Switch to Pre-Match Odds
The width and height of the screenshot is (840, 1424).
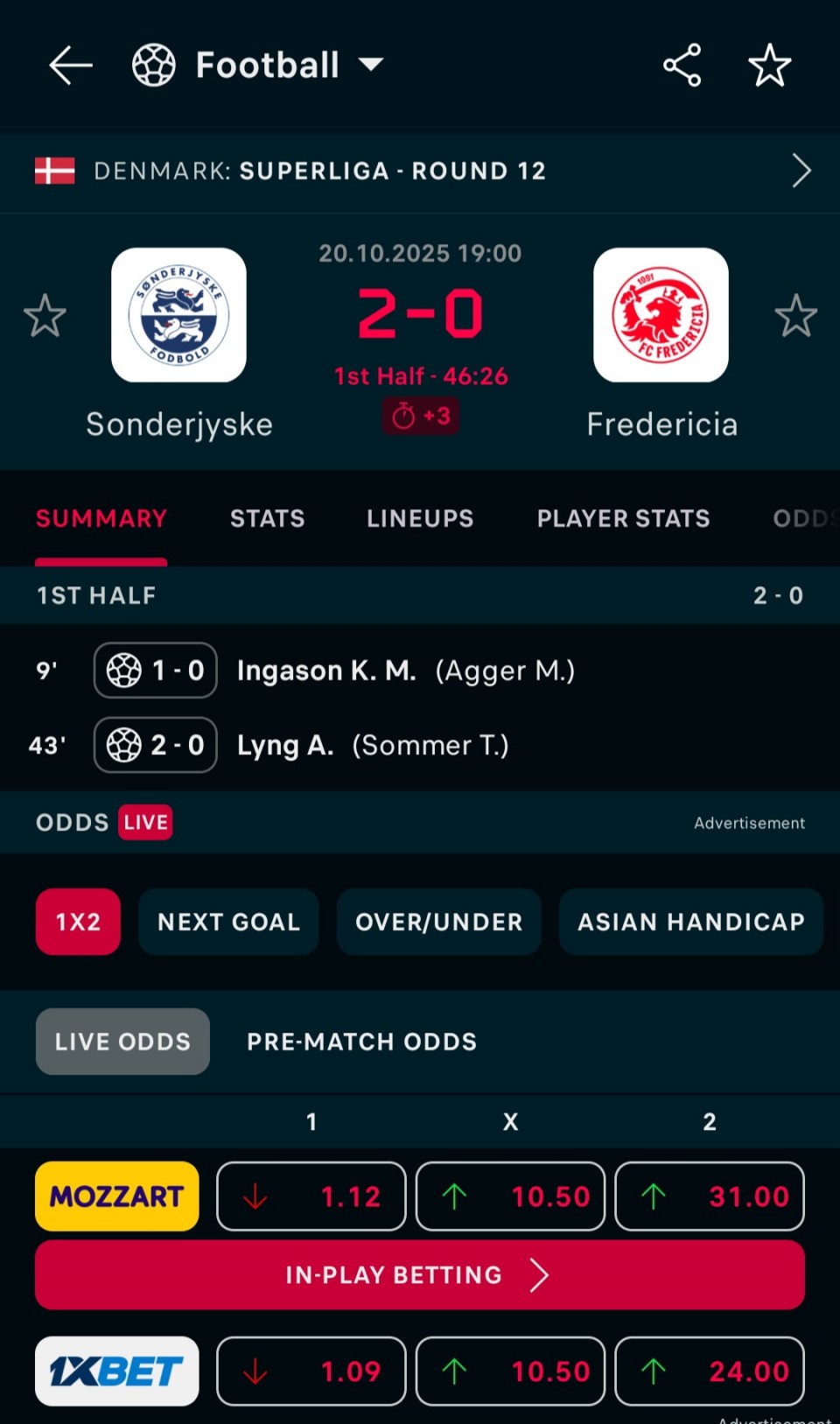pos(361,1042)
